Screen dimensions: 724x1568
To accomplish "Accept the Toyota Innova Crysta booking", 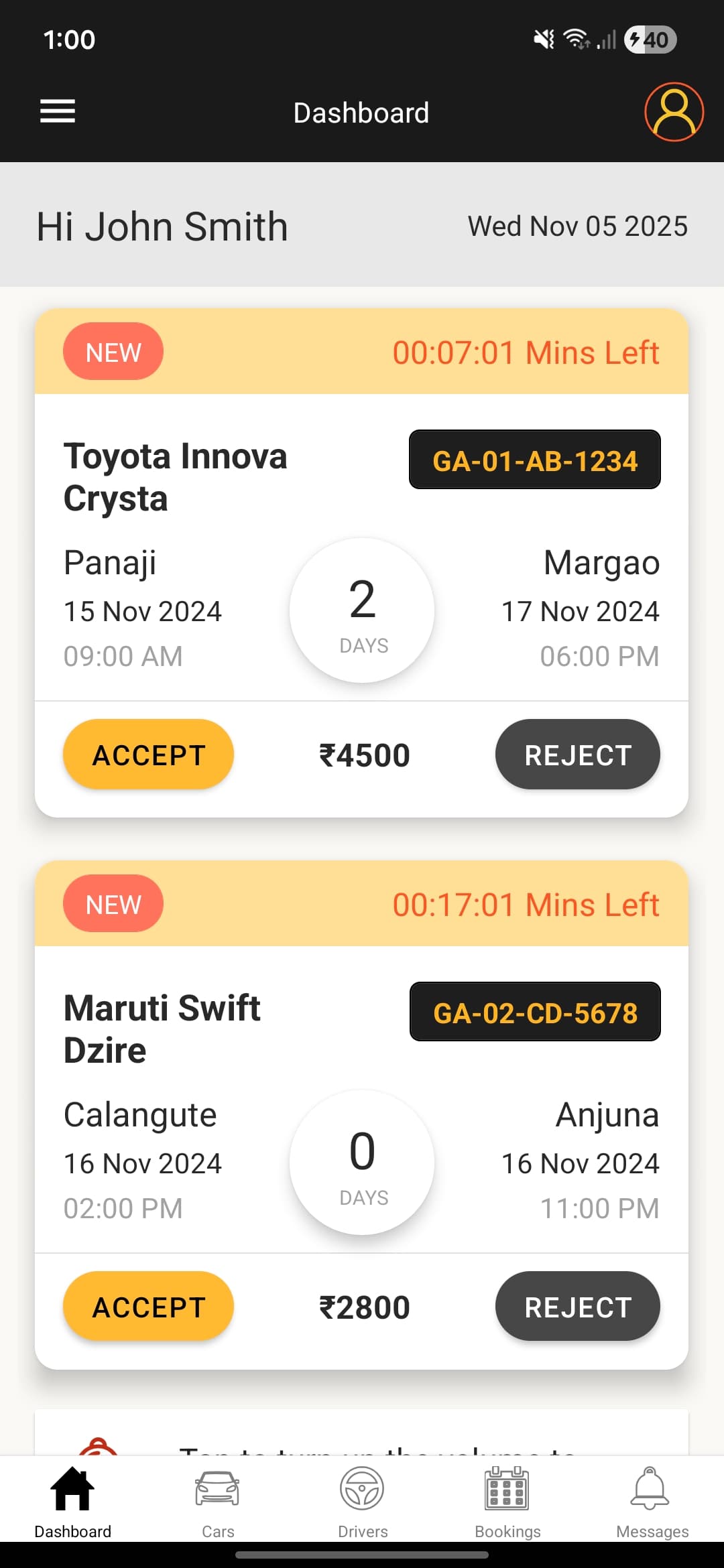I will (x=147, y=754).
